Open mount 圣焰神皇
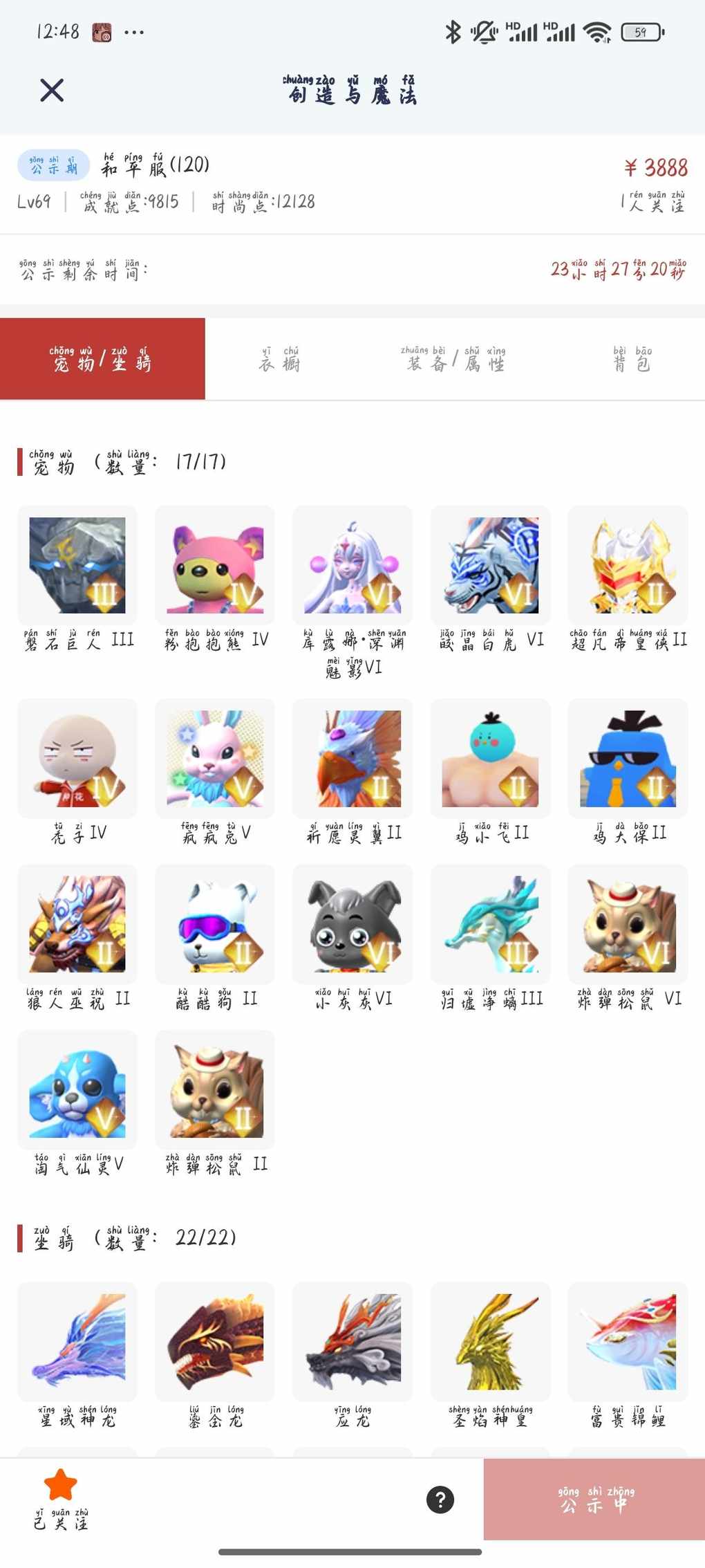 [x=490, y=1342]
